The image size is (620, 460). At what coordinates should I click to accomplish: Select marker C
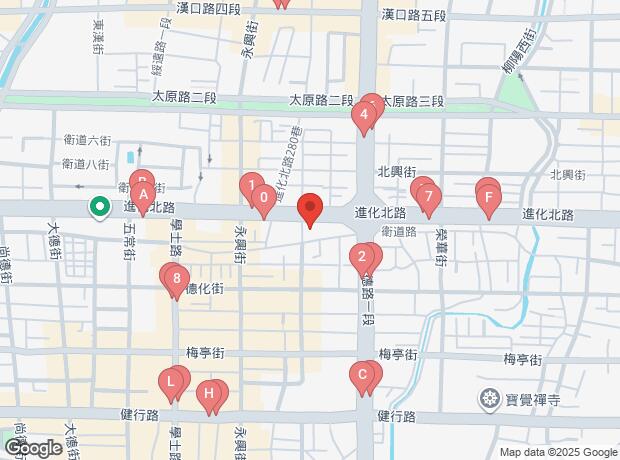(363, 376)
